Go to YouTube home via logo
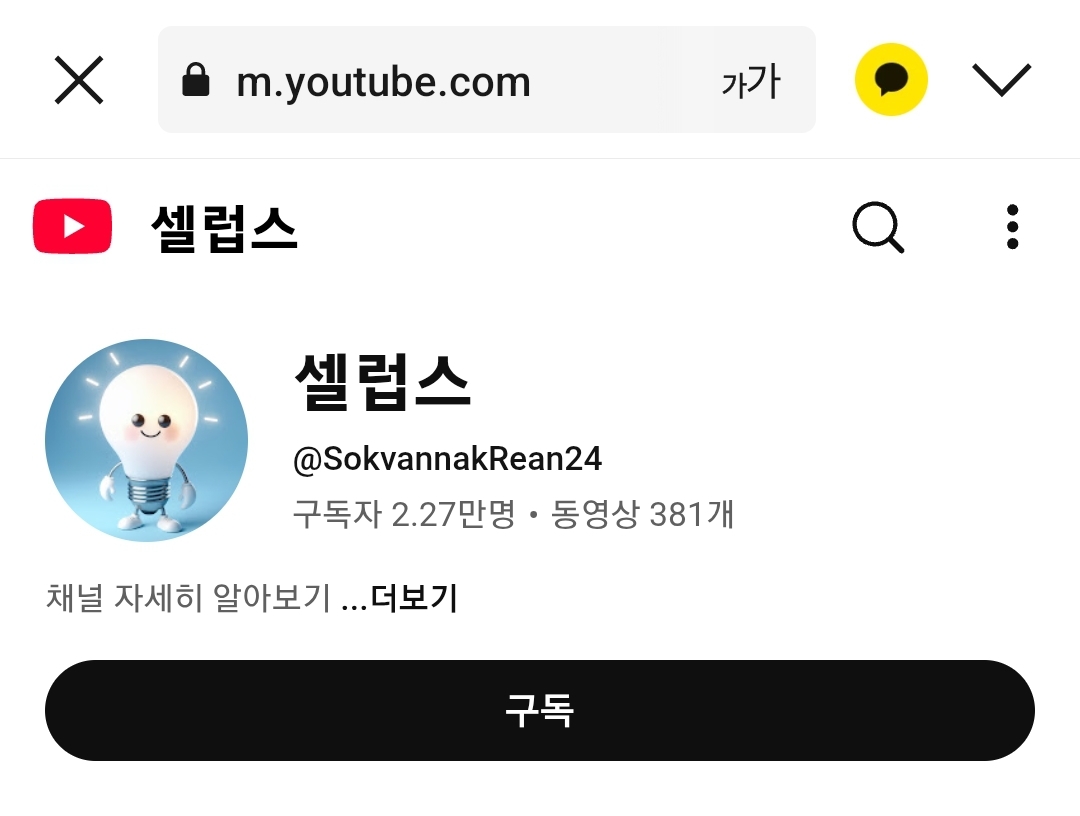This screenshot has height=816, width=1080. [72, 226]
